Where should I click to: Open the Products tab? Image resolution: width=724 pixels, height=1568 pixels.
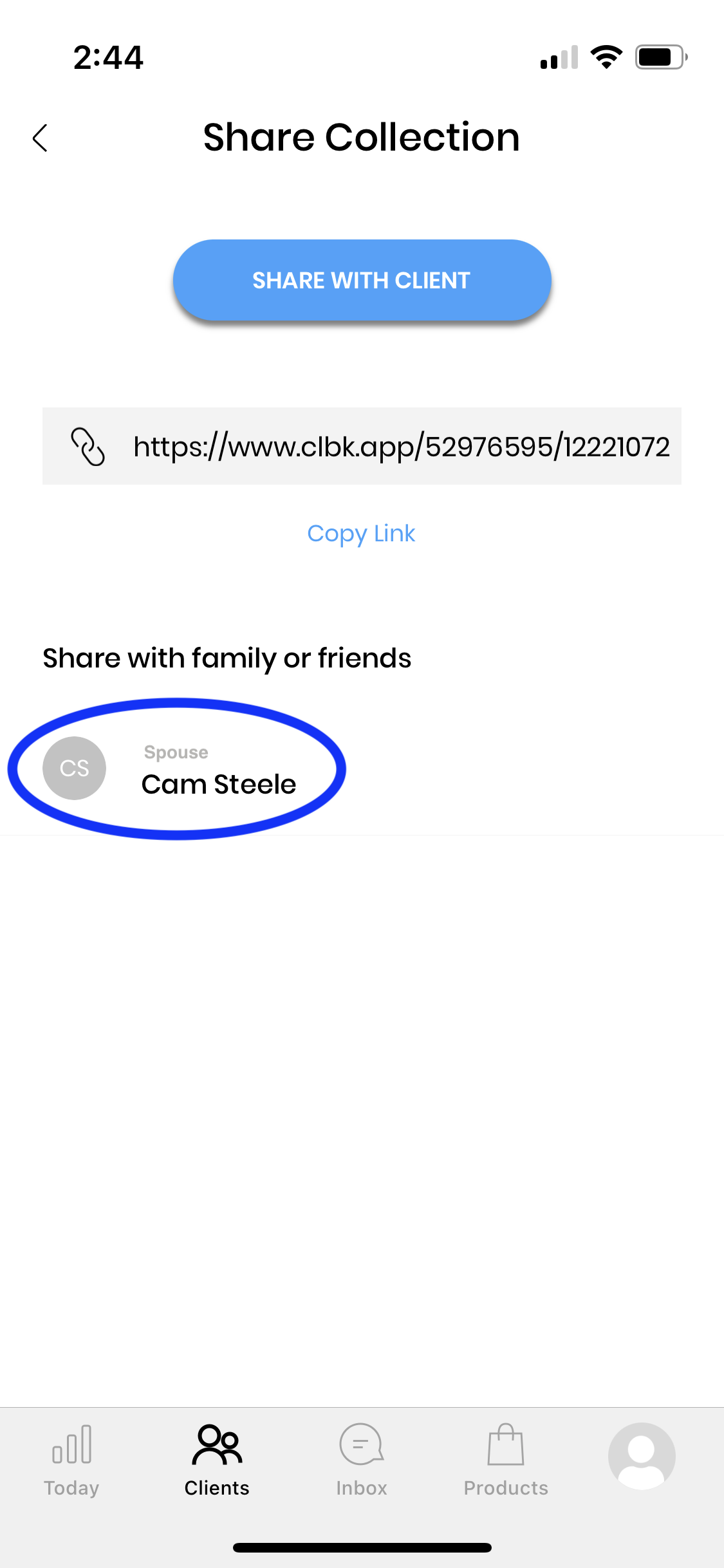(x=506, y=1460)
